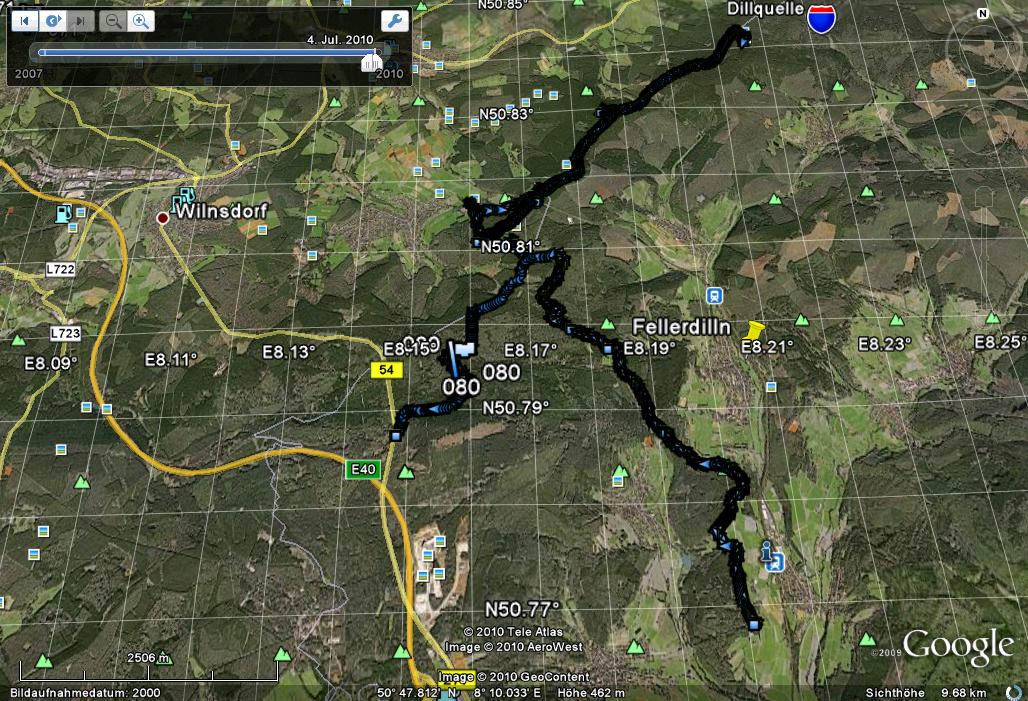Zoom out the time slider range

(x=113, y=21)
